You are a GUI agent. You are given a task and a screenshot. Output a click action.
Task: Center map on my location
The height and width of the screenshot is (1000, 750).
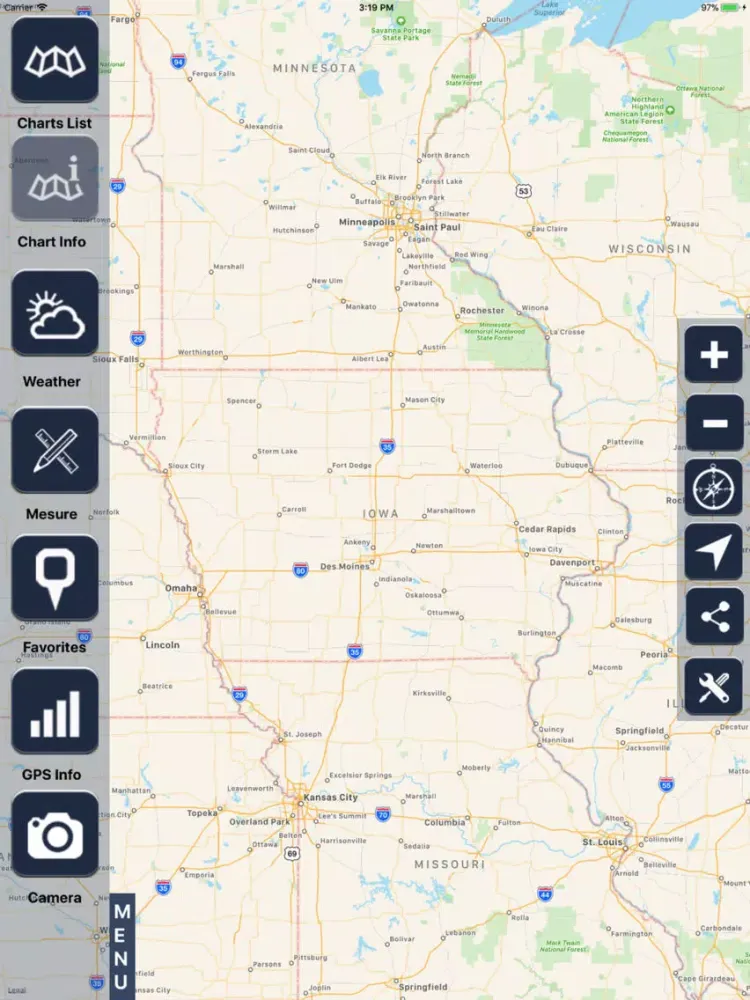[714, 552]
